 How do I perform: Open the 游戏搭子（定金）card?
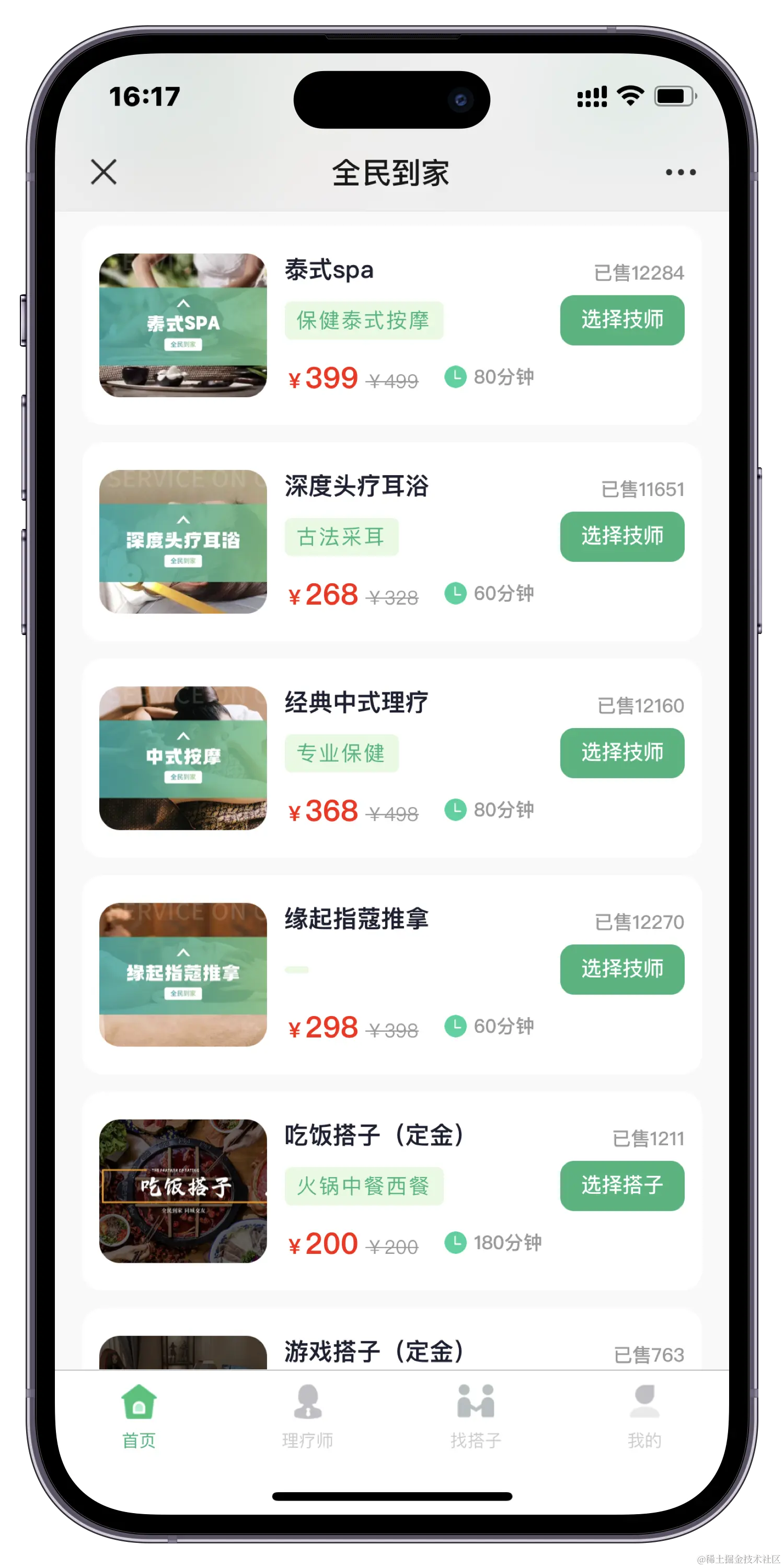[x=374, y=1351]
